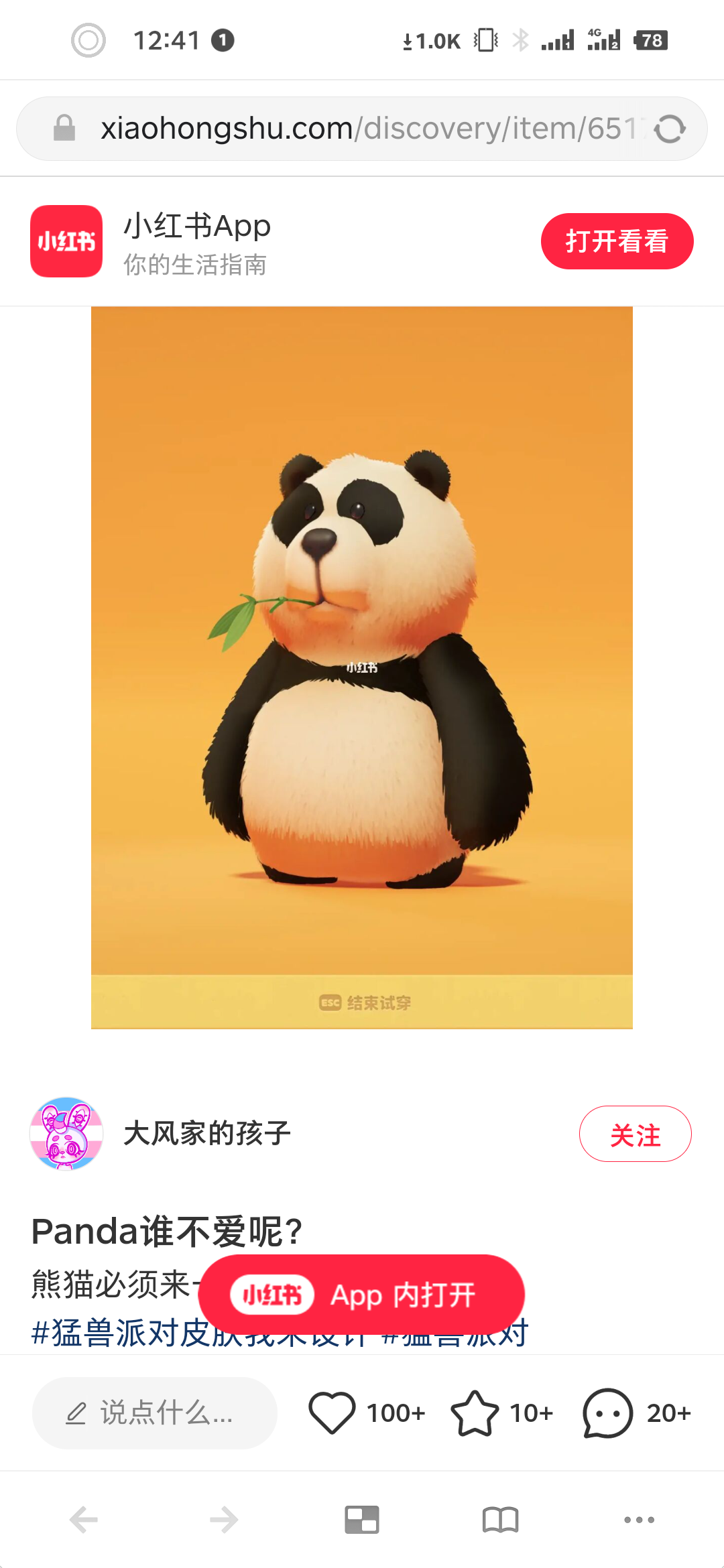This screenshot has width=724, height=1568.
Task: Tap the 小红书App logo icon
Action: coord(66,241)
